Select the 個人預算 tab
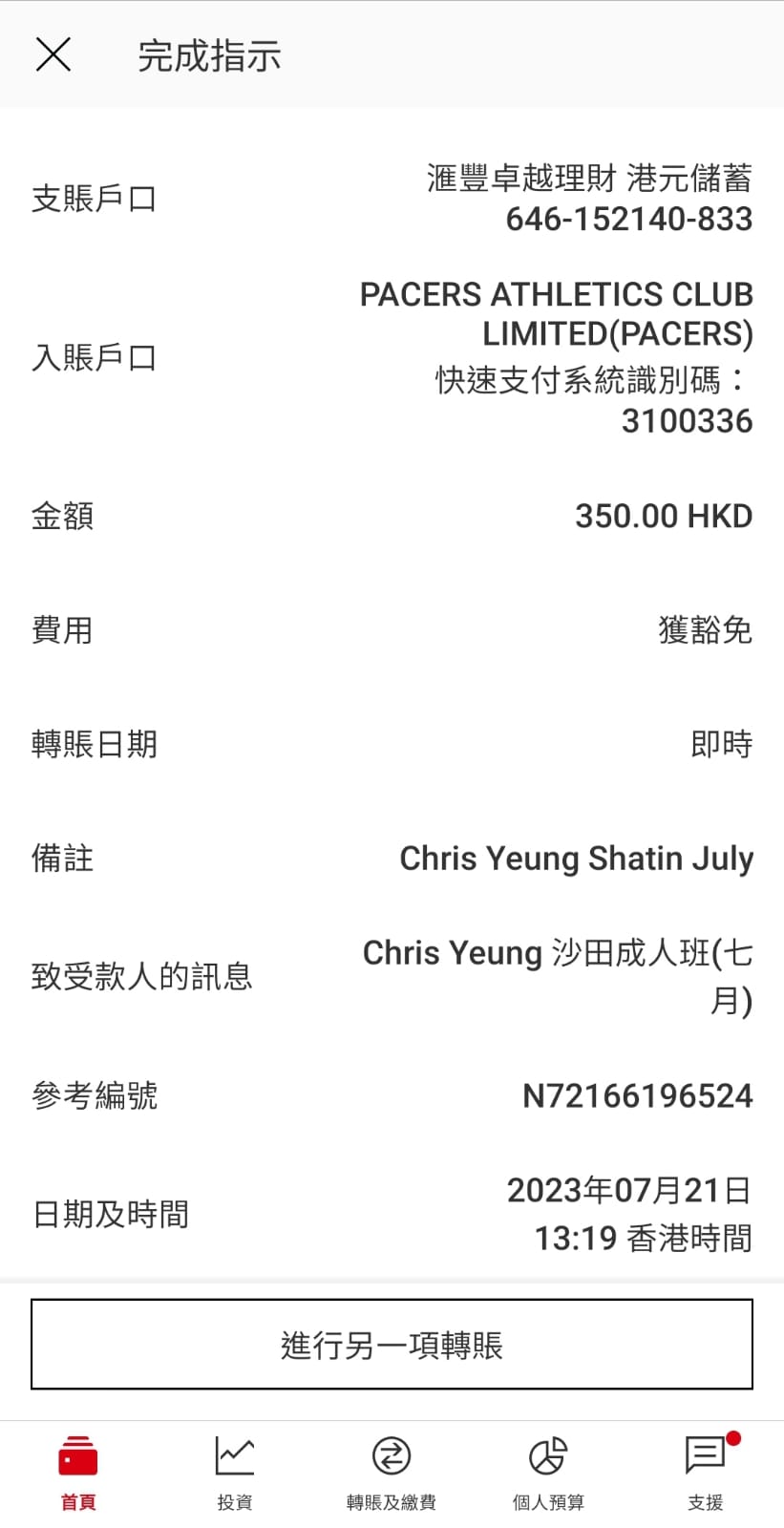 pos(548,1473)
